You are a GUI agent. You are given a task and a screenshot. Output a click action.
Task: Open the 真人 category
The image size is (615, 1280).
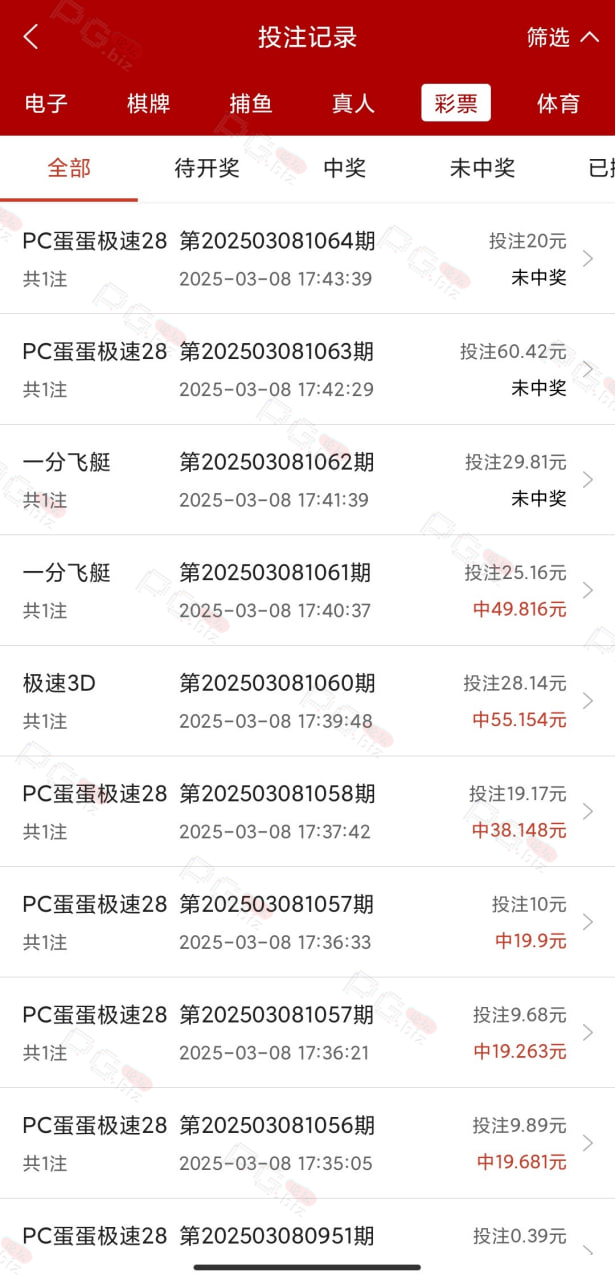tap(353, 103)
